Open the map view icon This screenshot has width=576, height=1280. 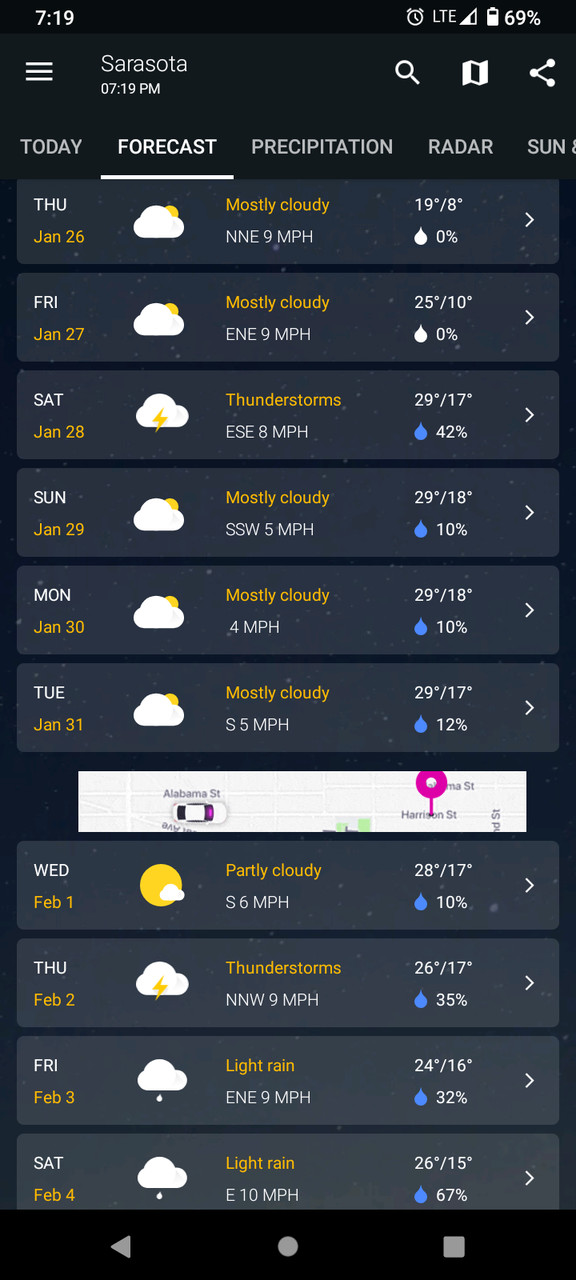click(x=475, y=72)
